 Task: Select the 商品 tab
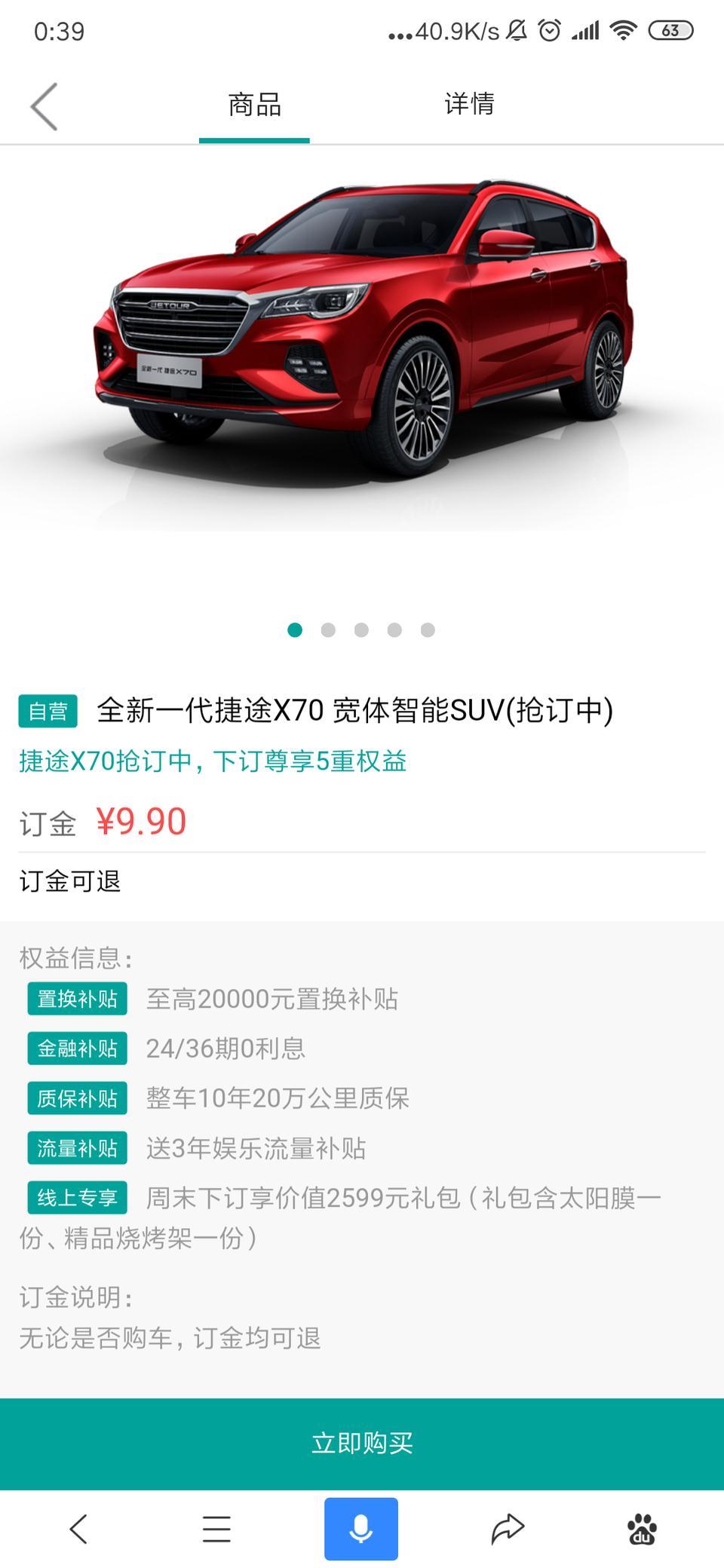(x=255, y=104)
